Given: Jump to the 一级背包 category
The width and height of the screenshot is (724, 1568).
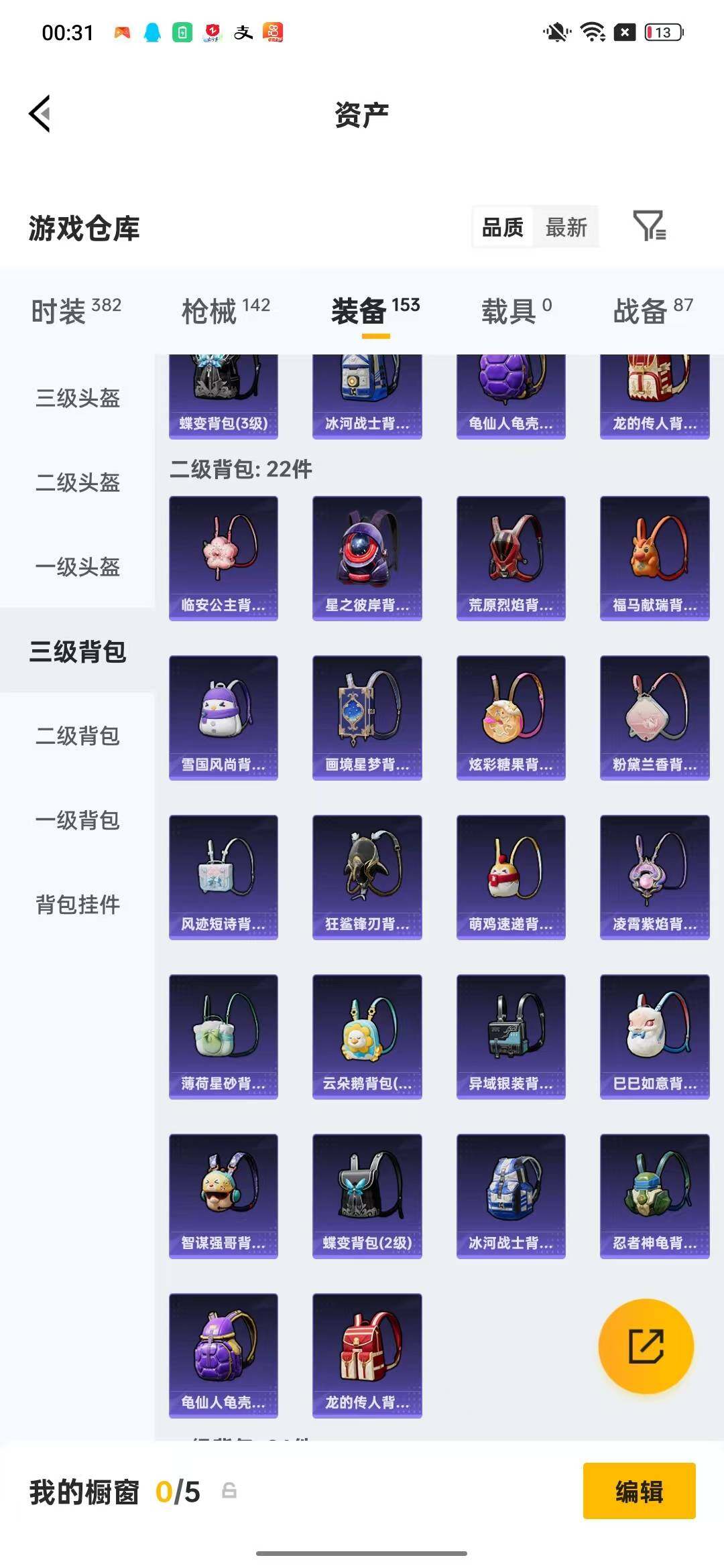Looking at the screenshot, I should click(78, 820).
